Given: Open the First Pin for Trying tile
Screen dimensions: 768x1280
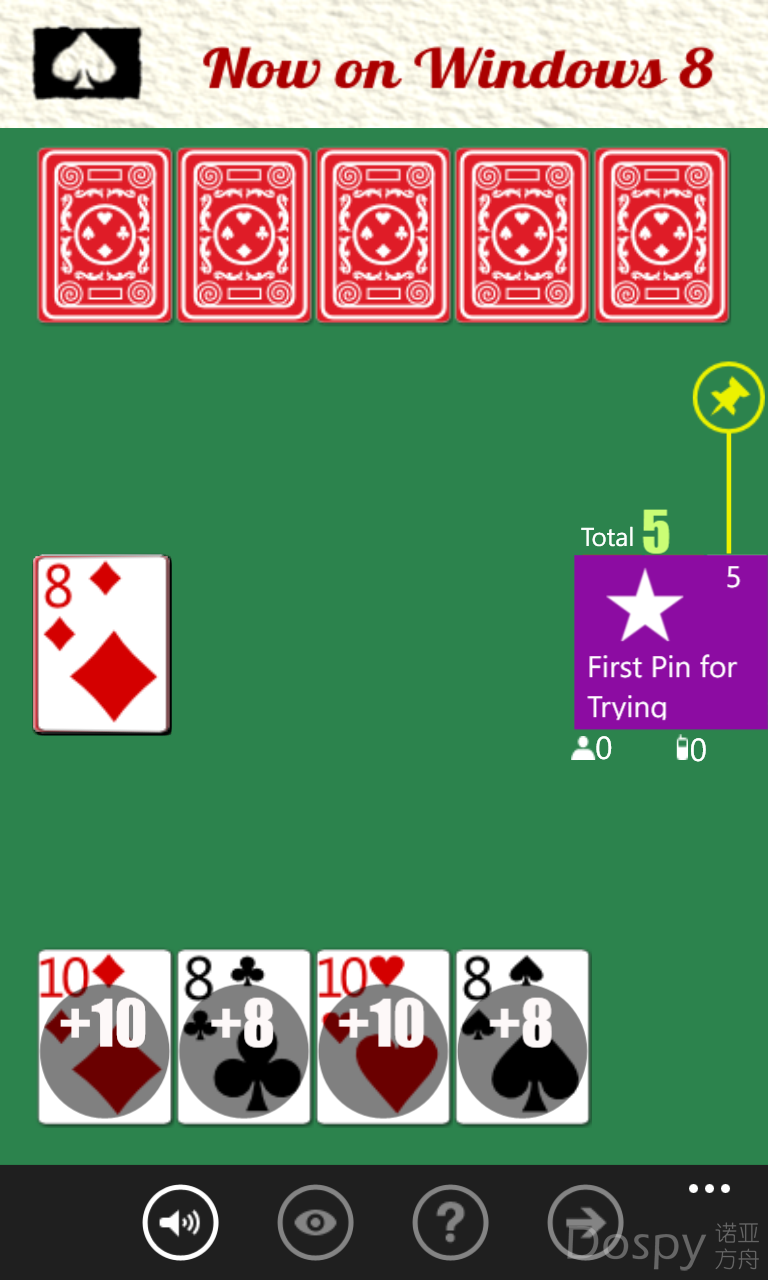Looking at the screenshot, I should 670,642.
